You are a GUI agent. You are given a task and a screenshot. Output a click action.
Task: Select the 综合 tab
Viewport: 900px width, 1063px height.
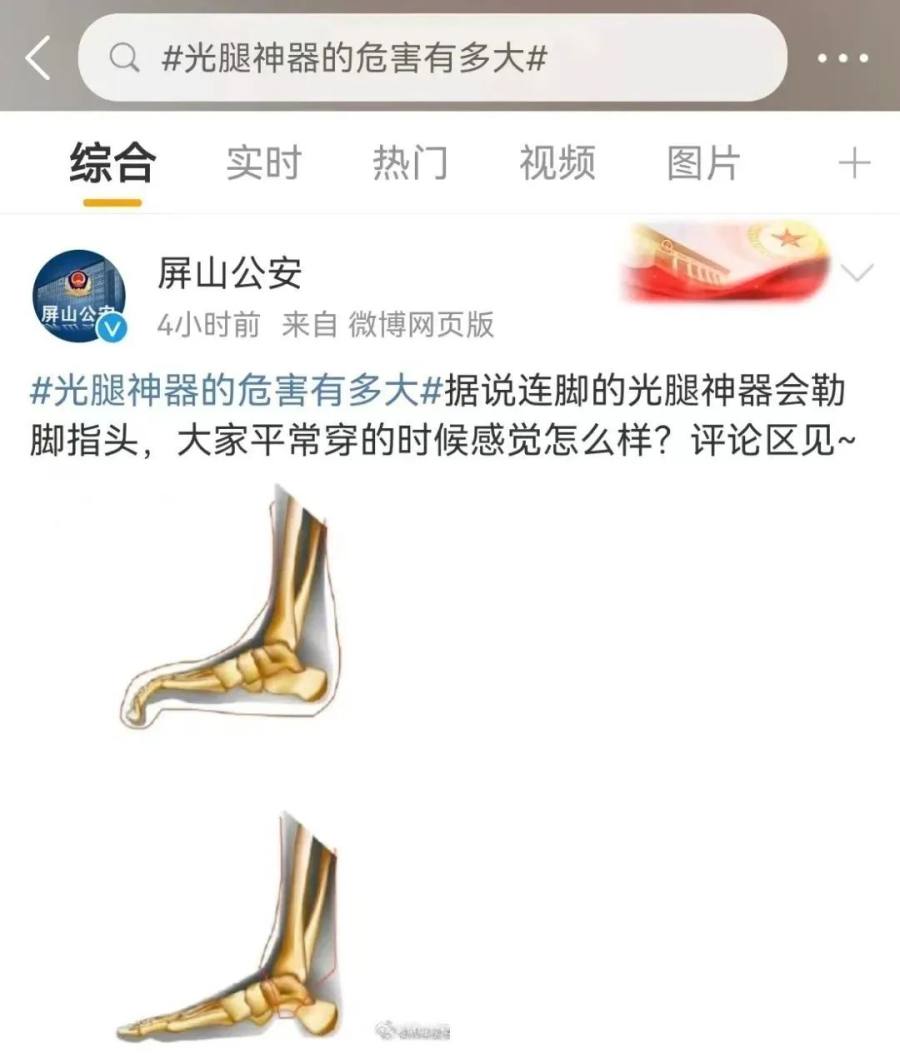(x=112, y=163)
